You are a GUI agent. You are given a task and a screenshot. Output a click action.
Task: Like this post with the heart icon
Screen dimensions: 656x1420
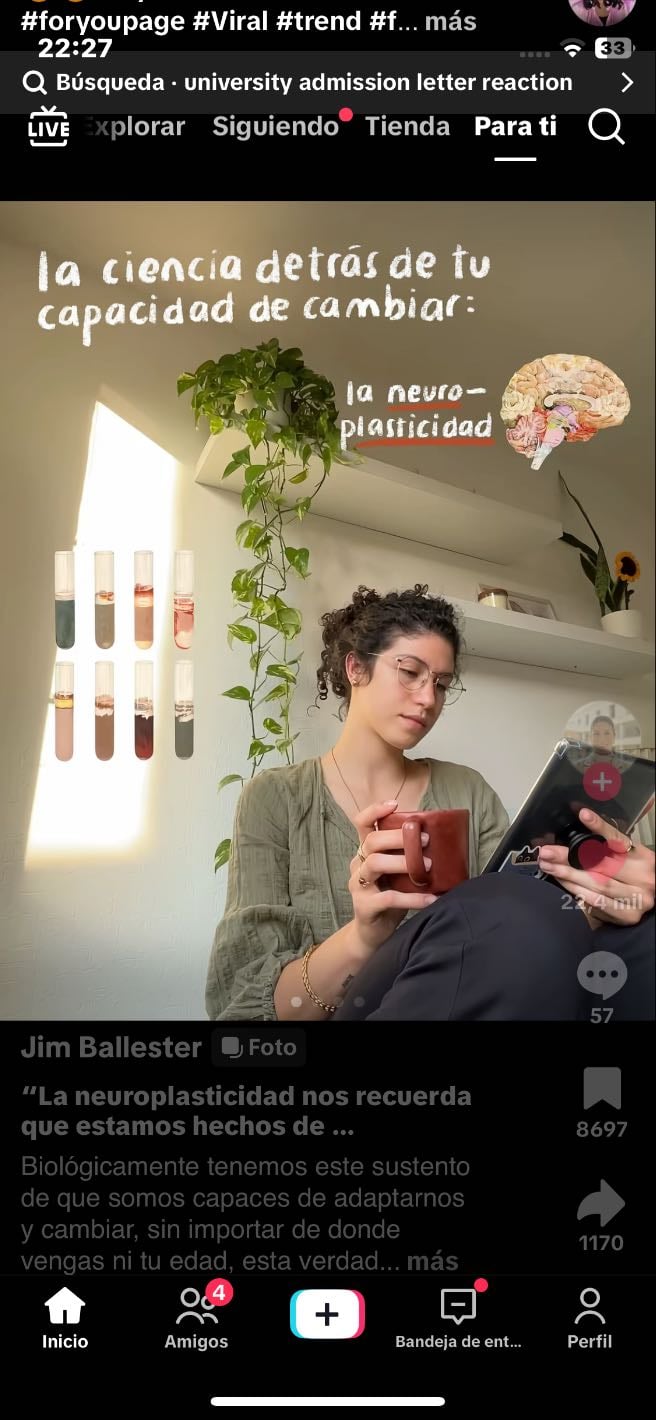click(602, 856)
